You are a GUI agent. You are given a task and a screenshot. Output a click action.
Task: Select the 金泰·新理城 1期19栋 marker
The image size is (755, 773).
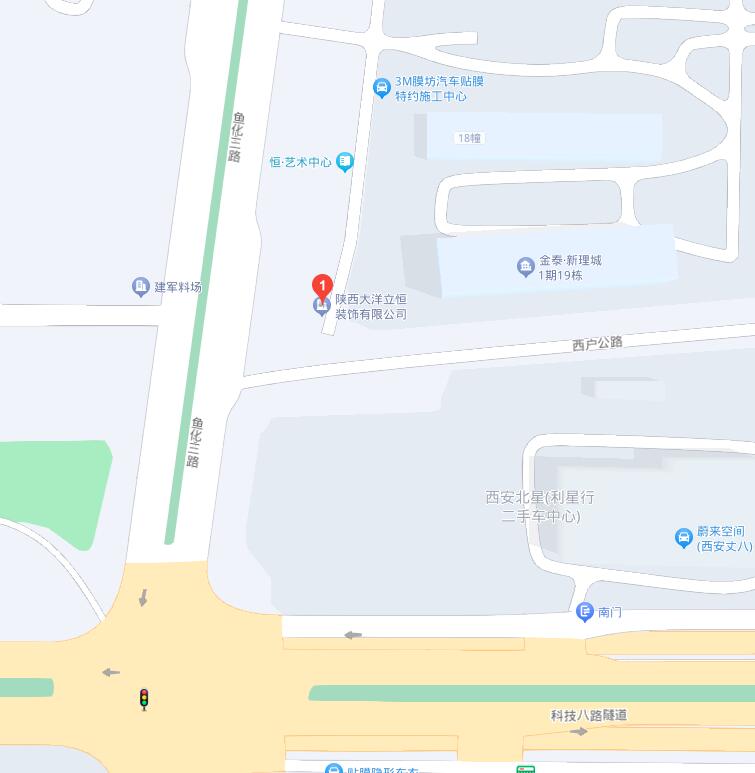[525, 267]
